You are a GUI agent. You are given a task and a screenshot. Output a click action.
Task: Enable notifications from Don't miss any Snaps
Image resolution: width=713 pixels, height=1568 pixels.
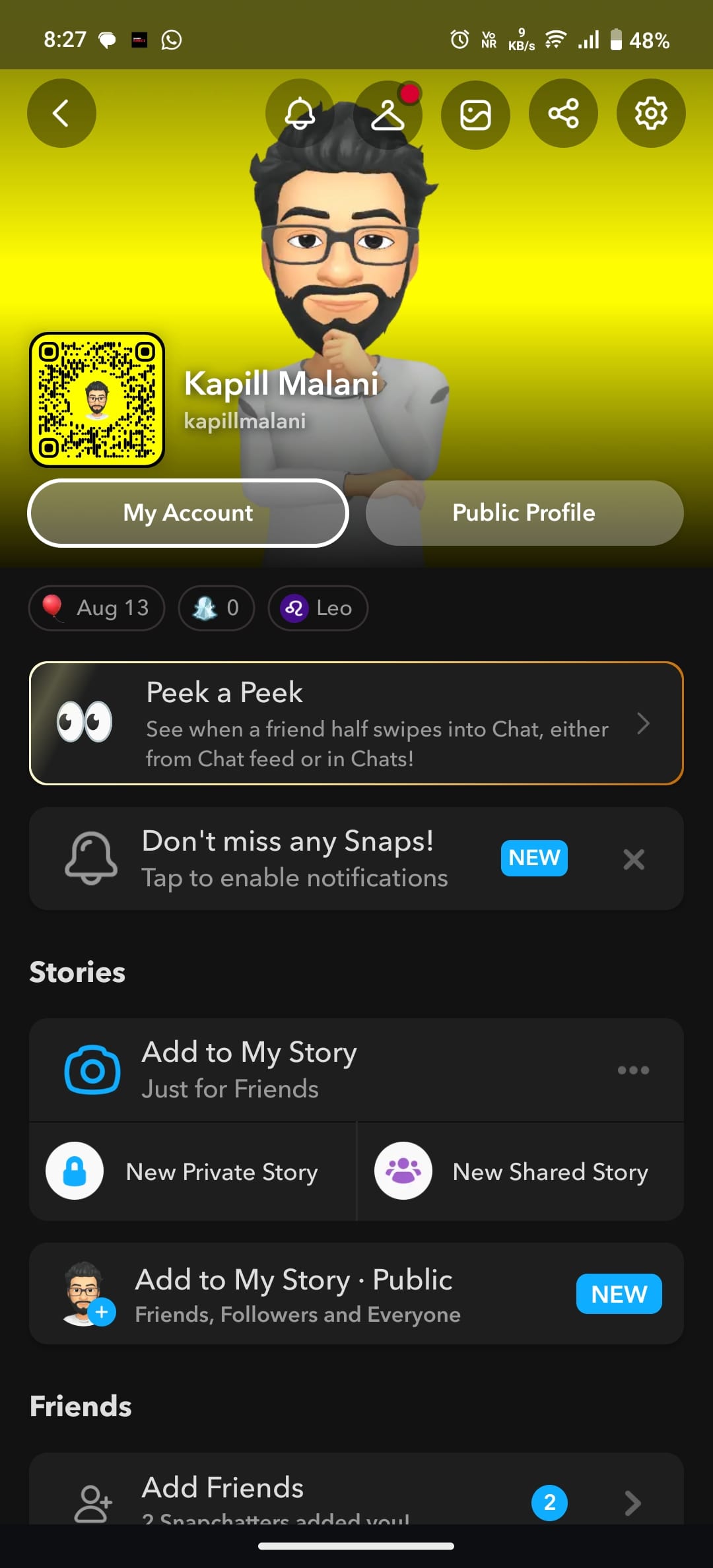[x=294, y=859]
